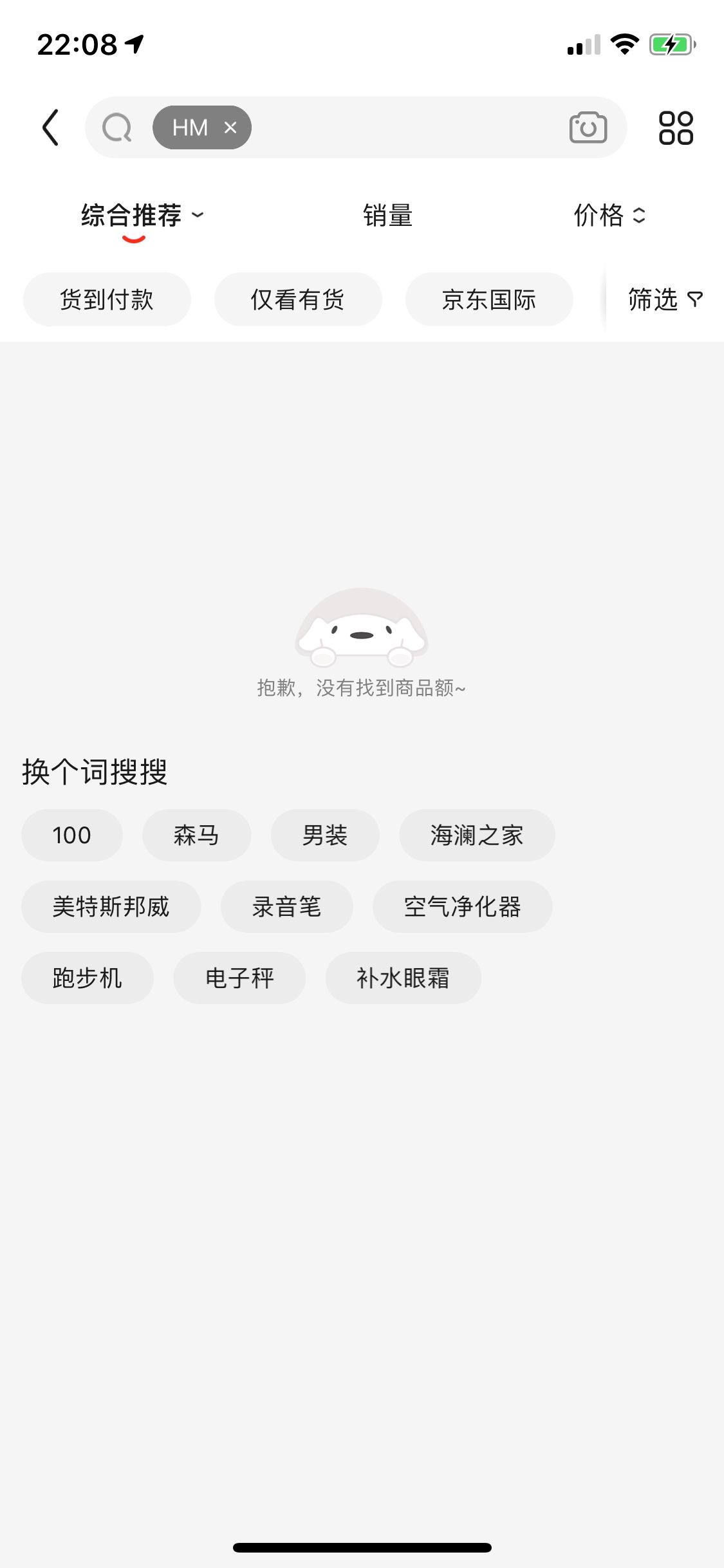
Task: Expand the 综合推荐 sort dropdown
Action: (x=142, y=215)
